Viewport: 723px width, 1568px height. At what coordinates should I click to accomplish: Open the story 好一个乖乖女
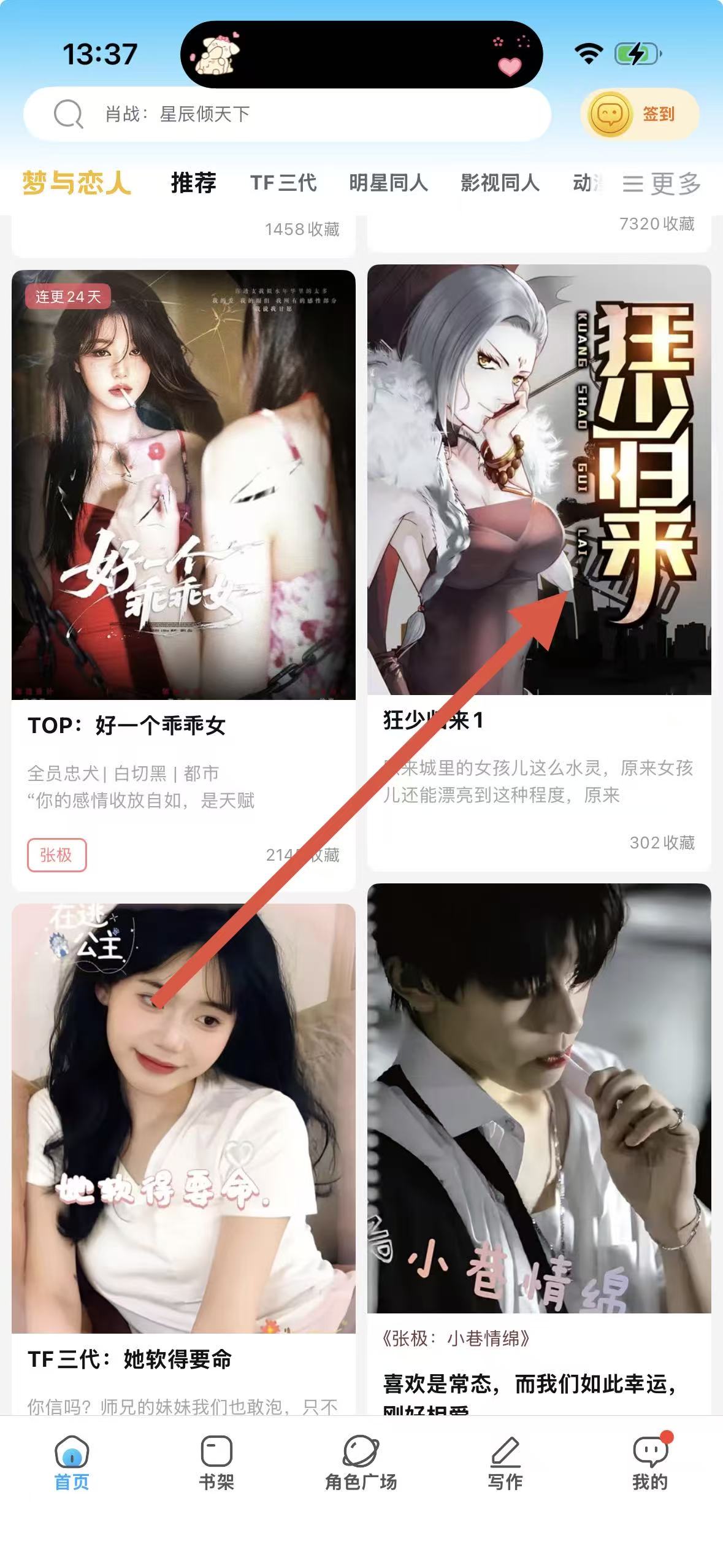(x=183, y=485)
